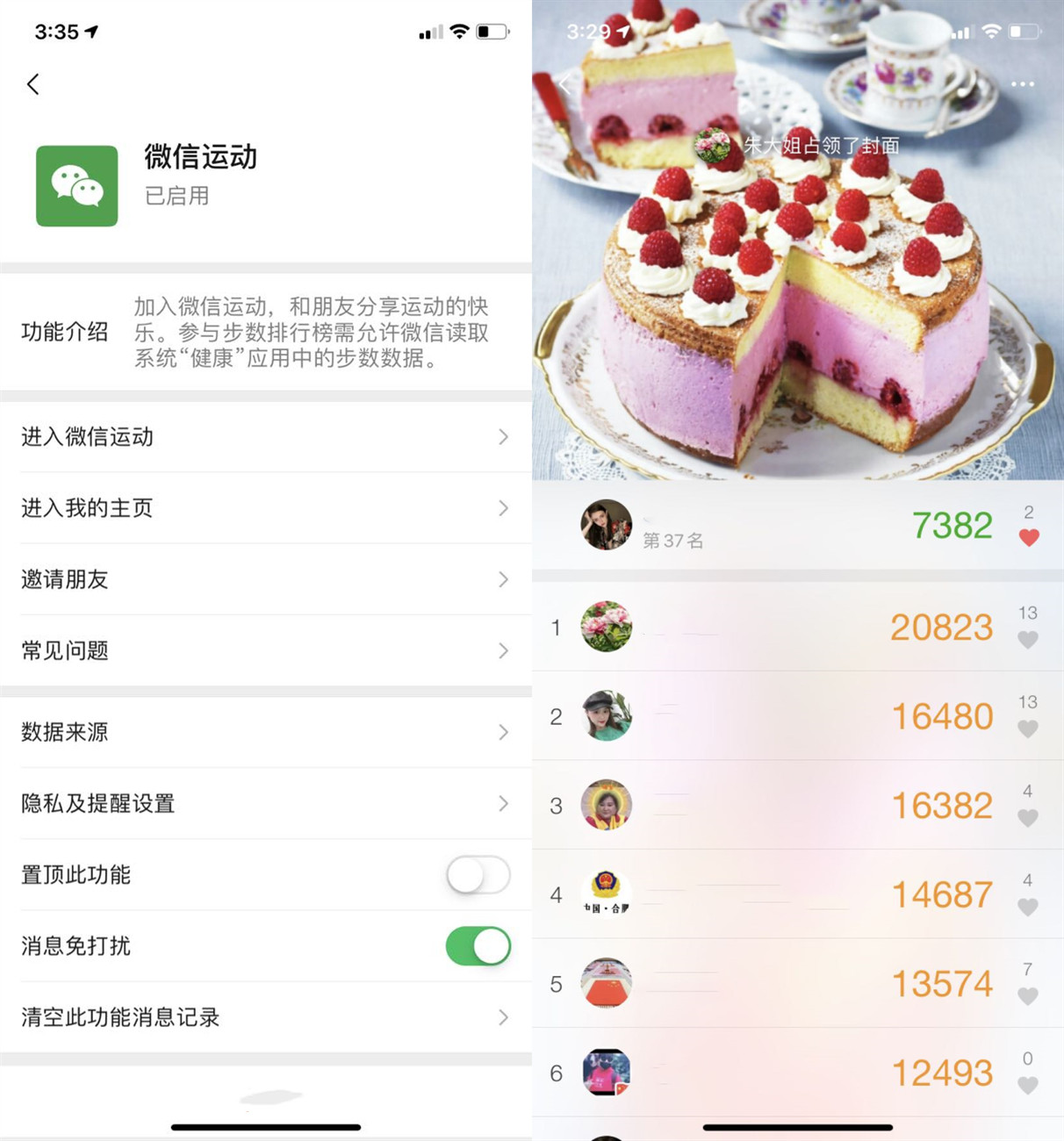Tap the red heart next to 7382 steps

1028,536
